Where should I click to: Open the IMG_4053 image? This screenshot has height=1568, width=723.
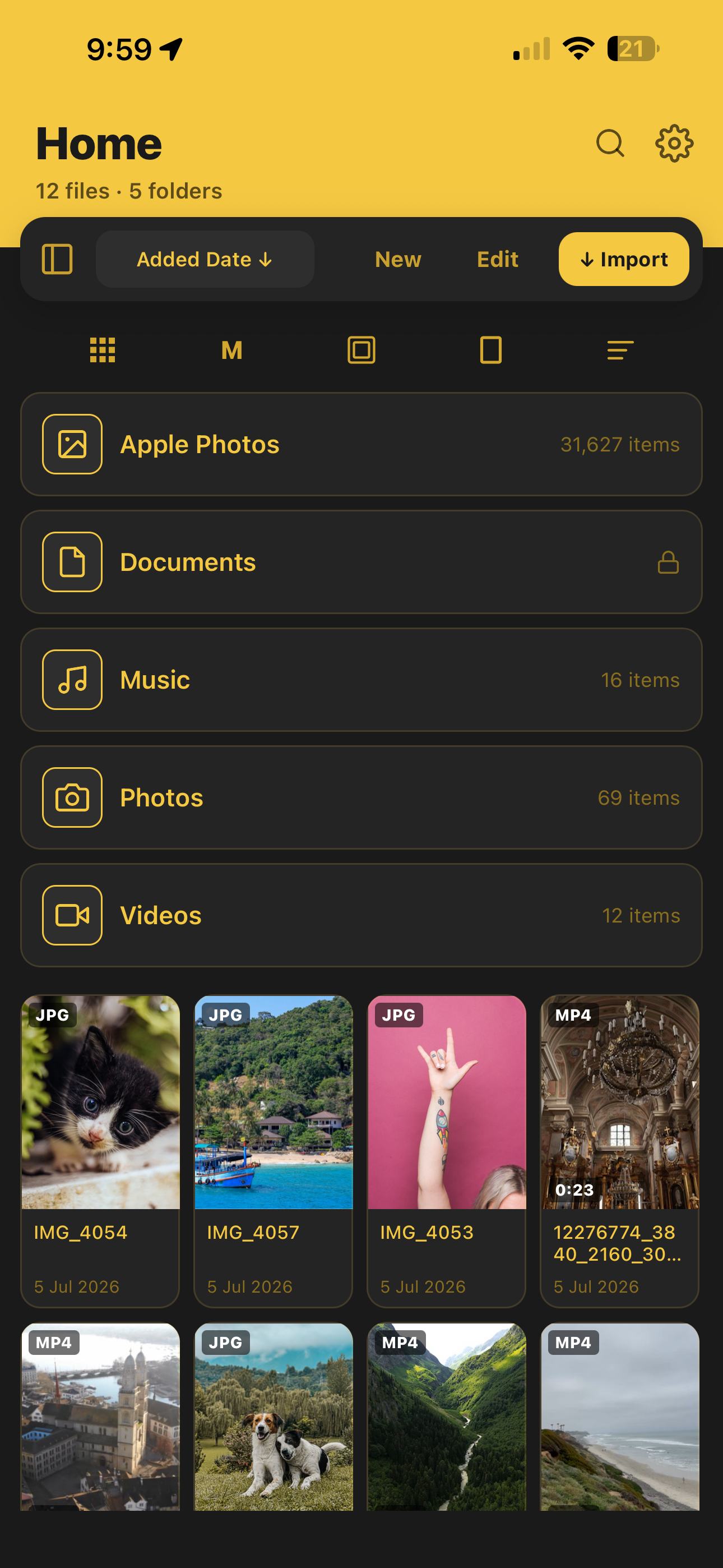(x=447, y=1151)
